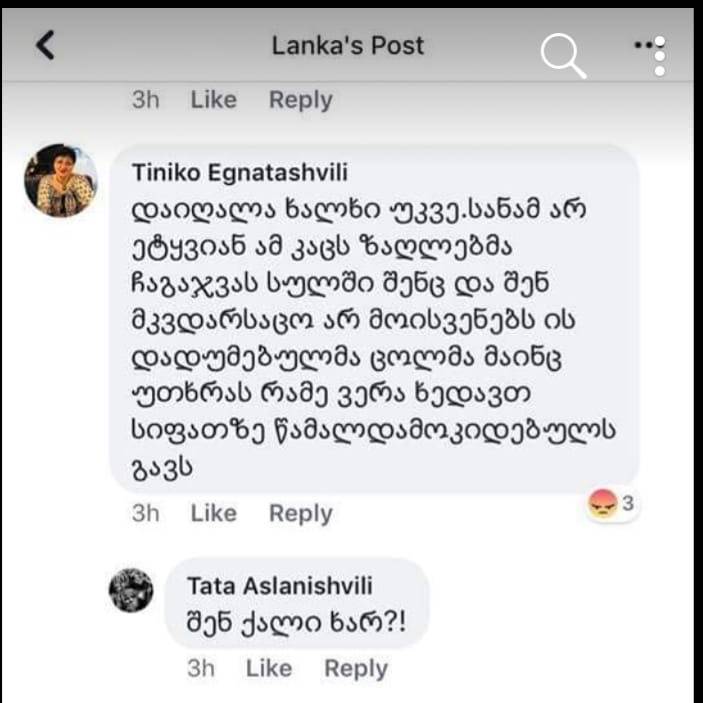The image size is (703, 703).
Task: Go back from Lanka's Post
Action: [x=45, y=46]
